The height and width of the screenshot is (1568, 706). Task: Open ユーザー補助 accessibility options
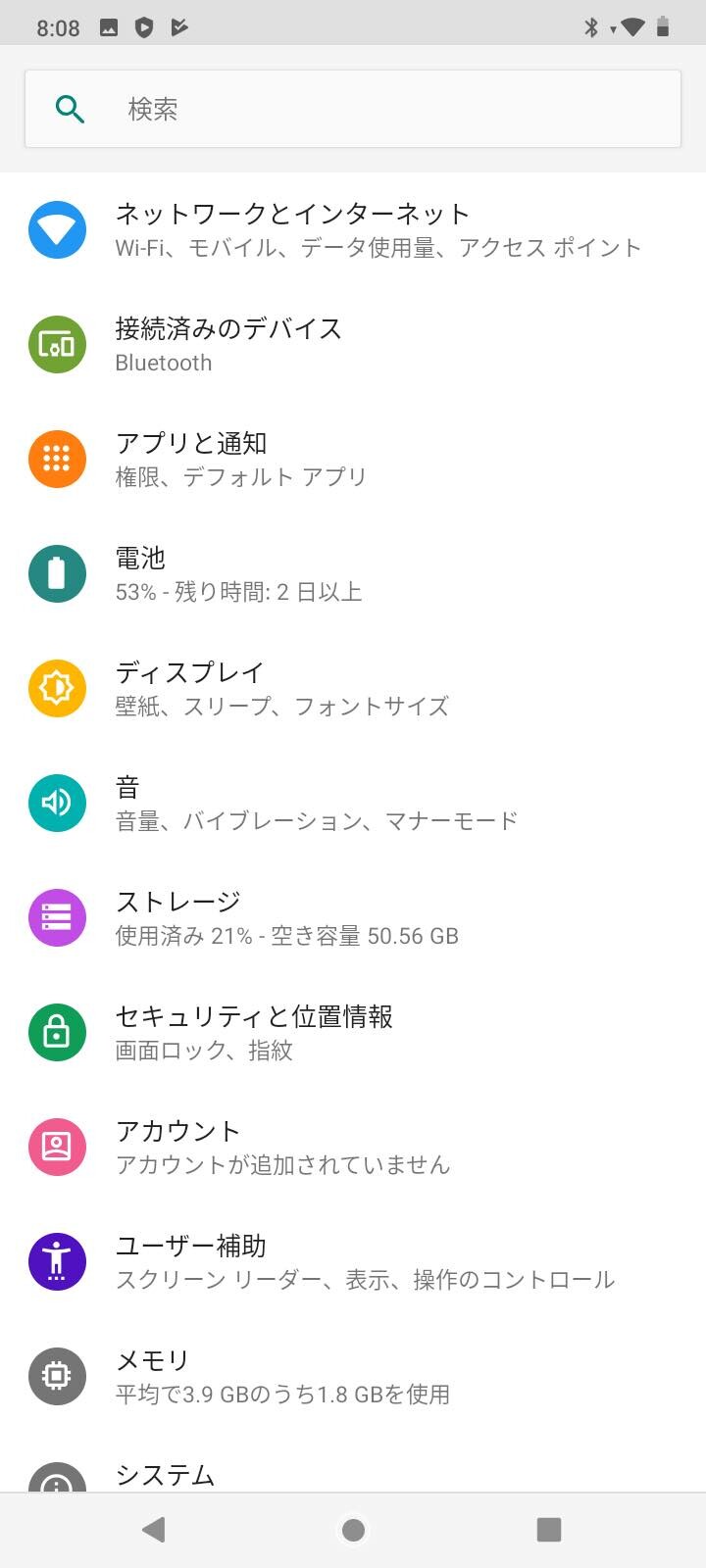(x=353, y=1262)
